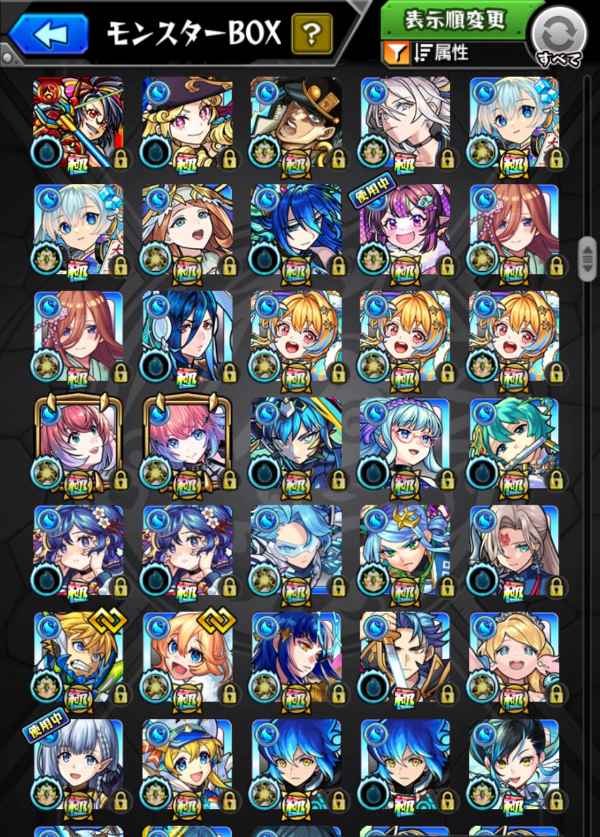The width and height of the screenshot is (600, 837).
Task: Open the yellow question mark help button
Action: [x=312, y=36]
